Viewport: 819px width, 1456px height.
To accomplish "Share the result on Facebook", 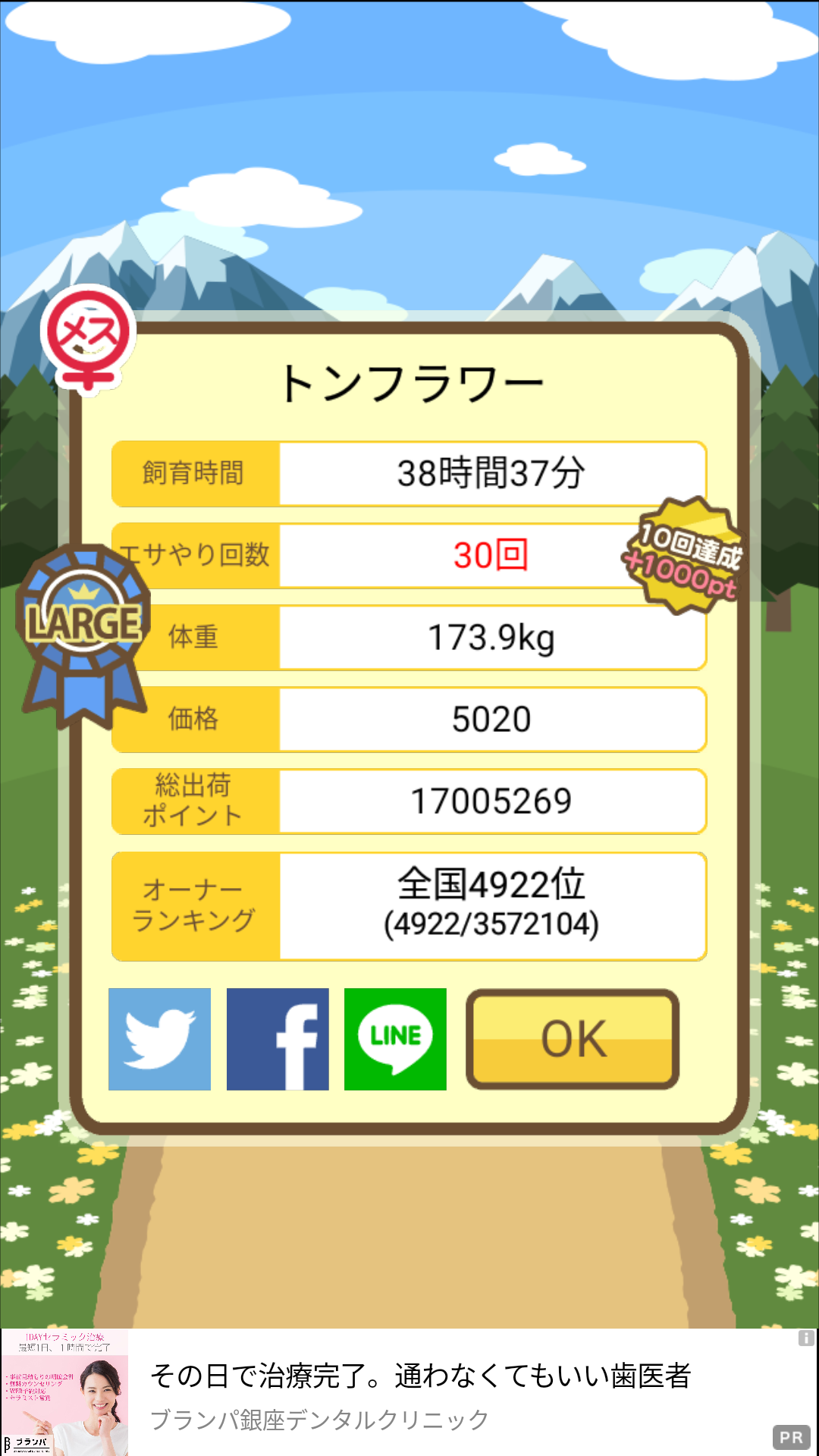I will pyautogui.click(x=278, y=1039).
